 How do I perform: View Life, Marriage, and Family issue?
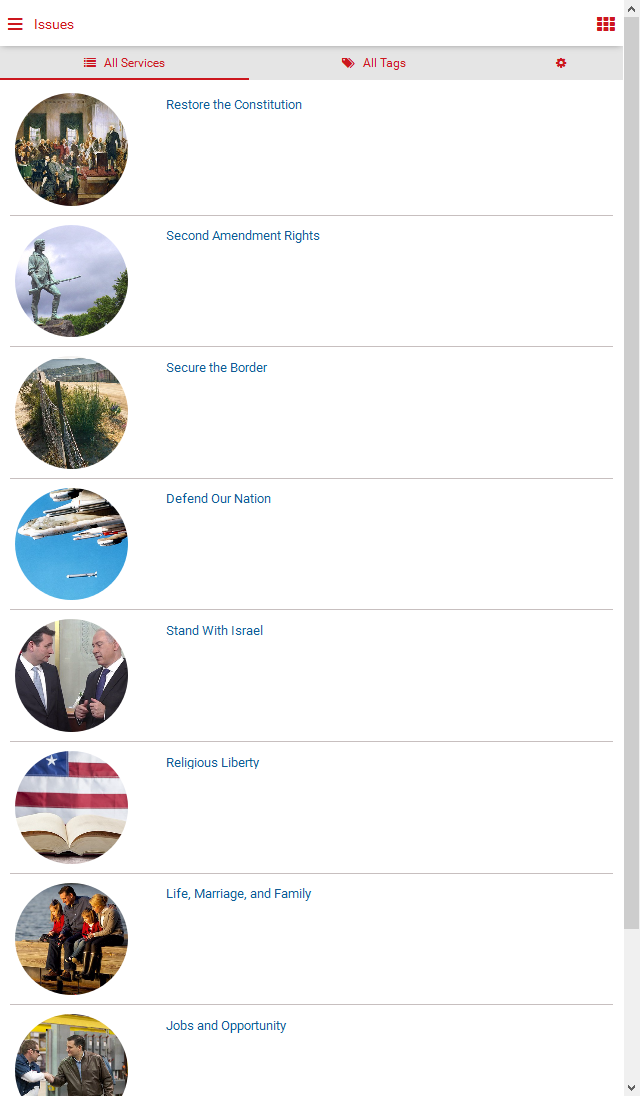pos(238,894)
